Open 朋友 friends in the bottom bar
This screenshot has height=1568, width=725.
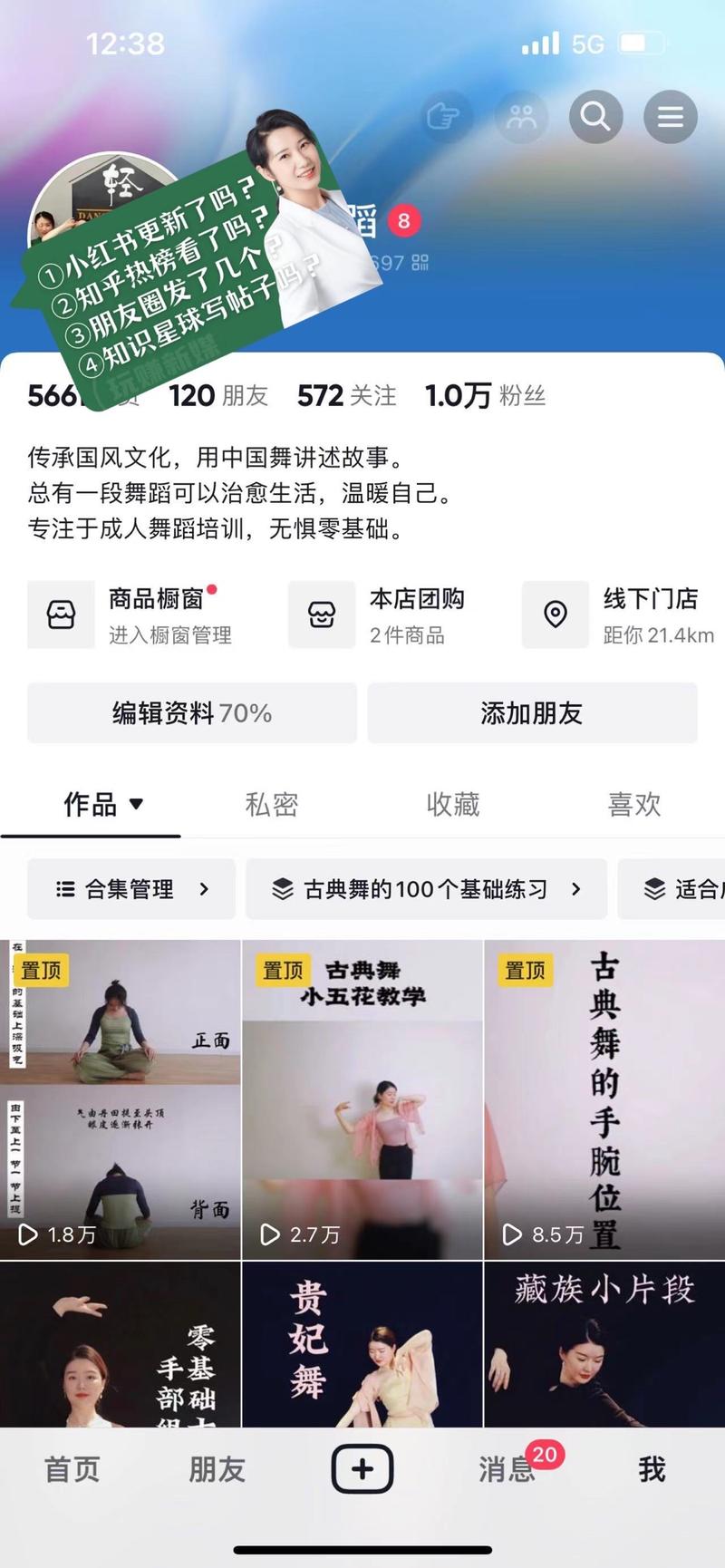[216, 1470]
